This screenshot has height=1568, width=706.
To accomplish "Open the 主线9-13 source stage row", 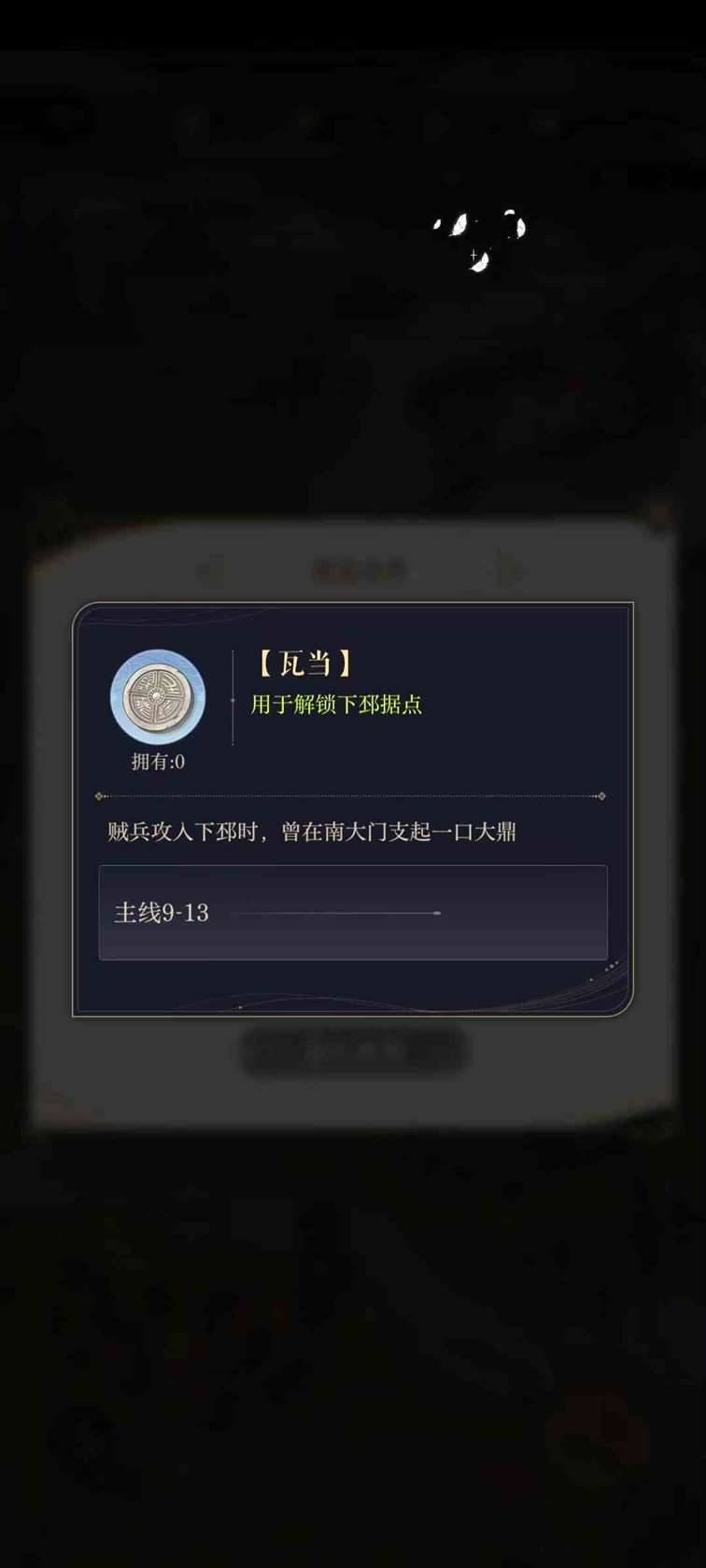I will 352,912.
